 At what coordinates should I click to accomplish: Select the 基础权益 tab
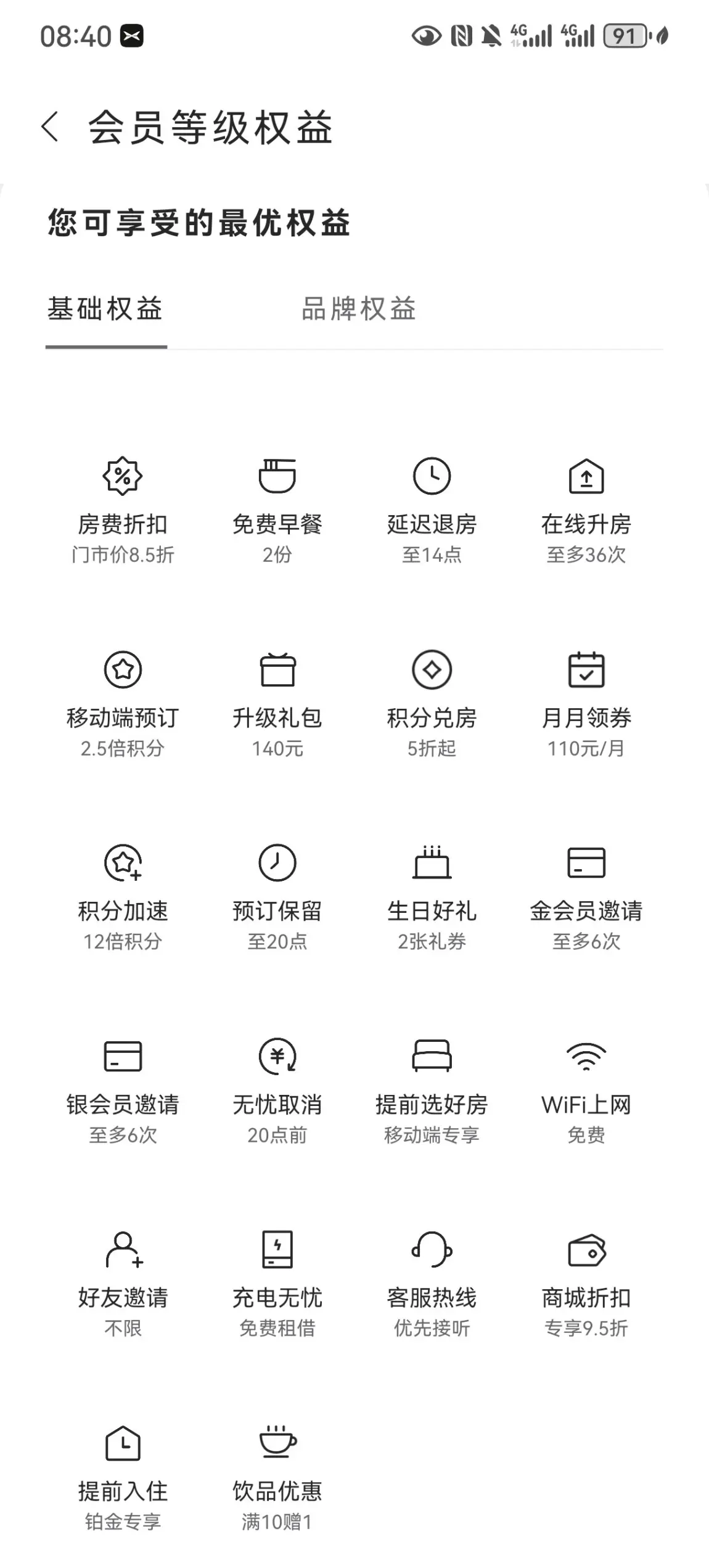[105, 309]
